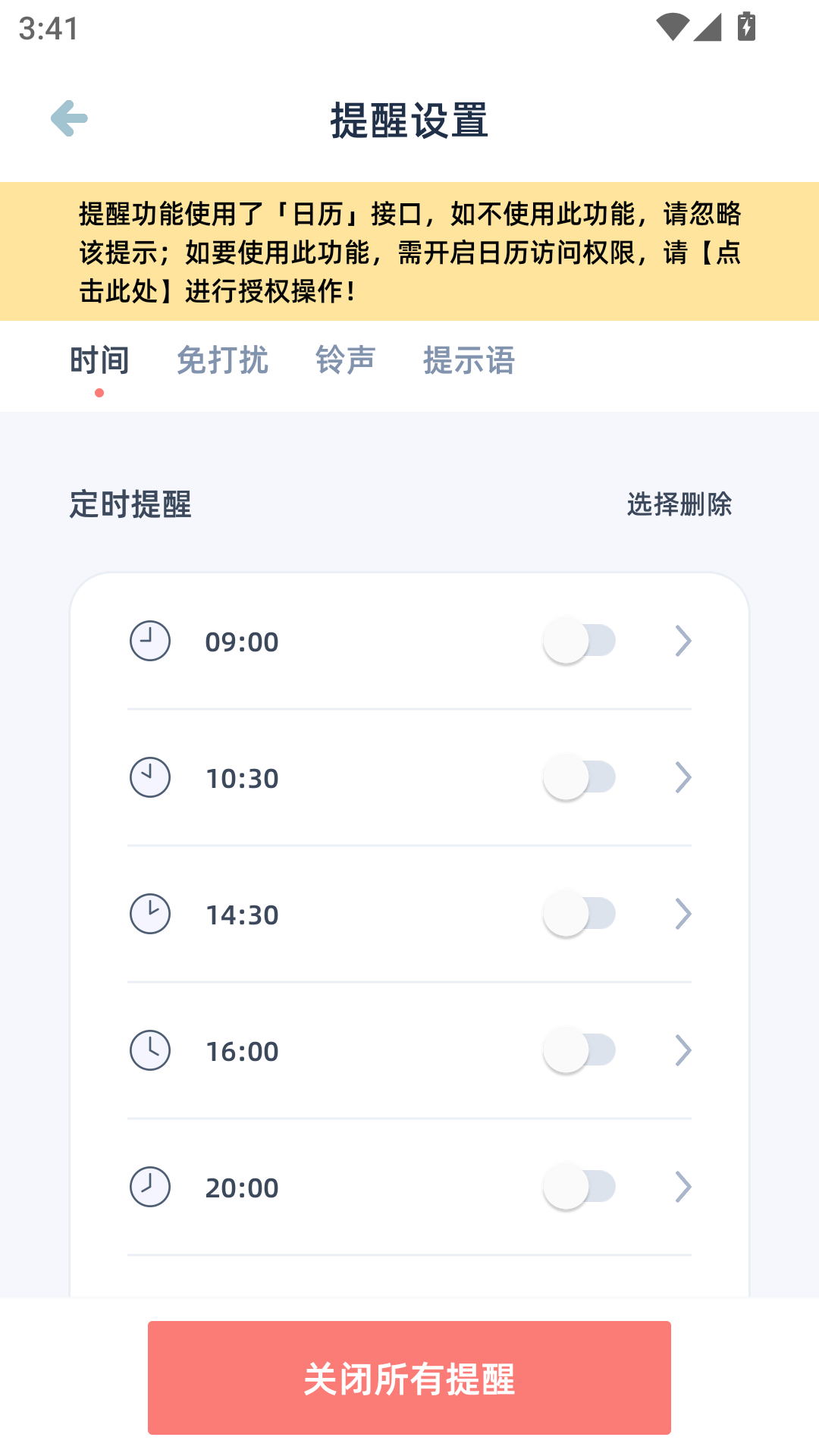This screenshot has height=1456, width=819.
Task: Switch to the 免打扰 tab
Action: point(224,361)
